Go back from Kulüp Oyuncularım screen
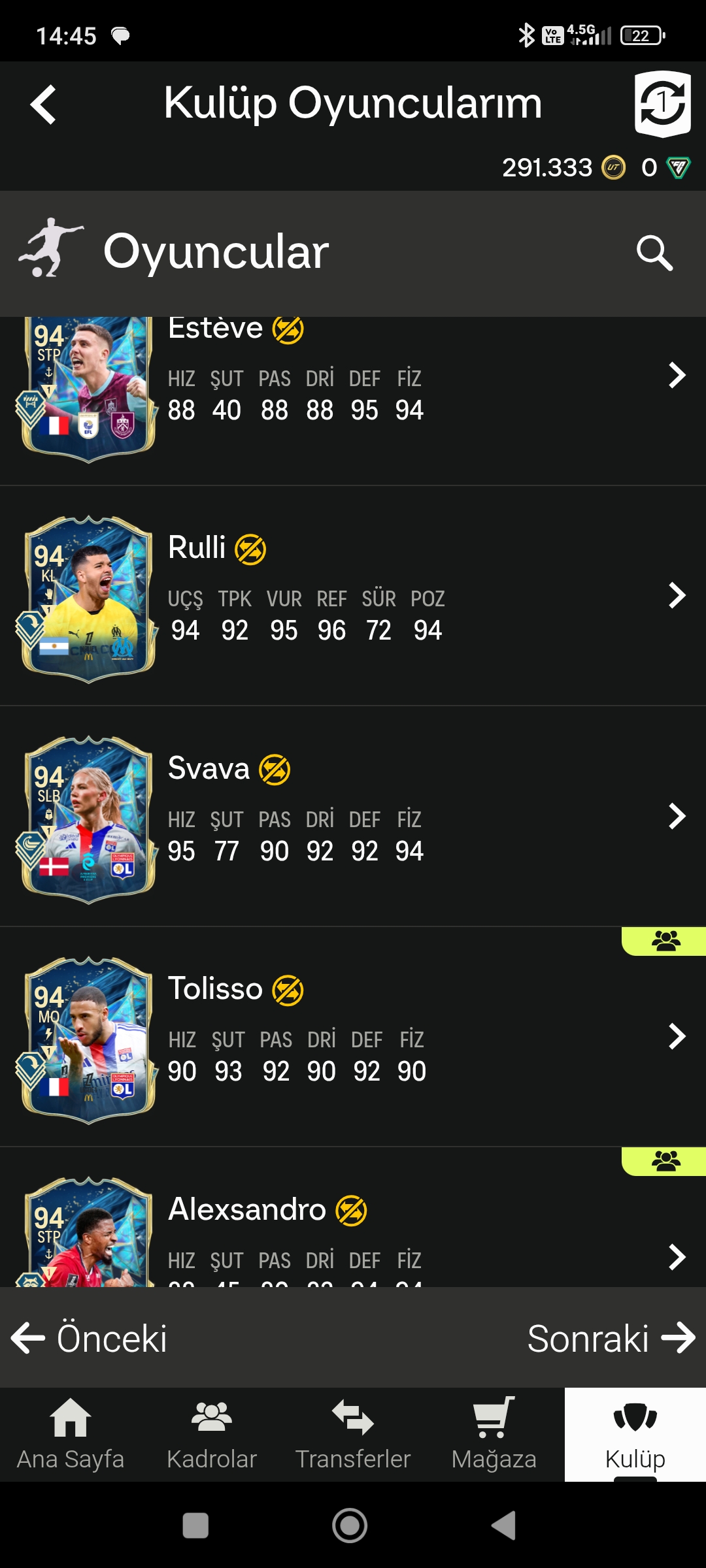Image resolution: width=706 pixels, height=1568 pixels. [x=43, y=105]
